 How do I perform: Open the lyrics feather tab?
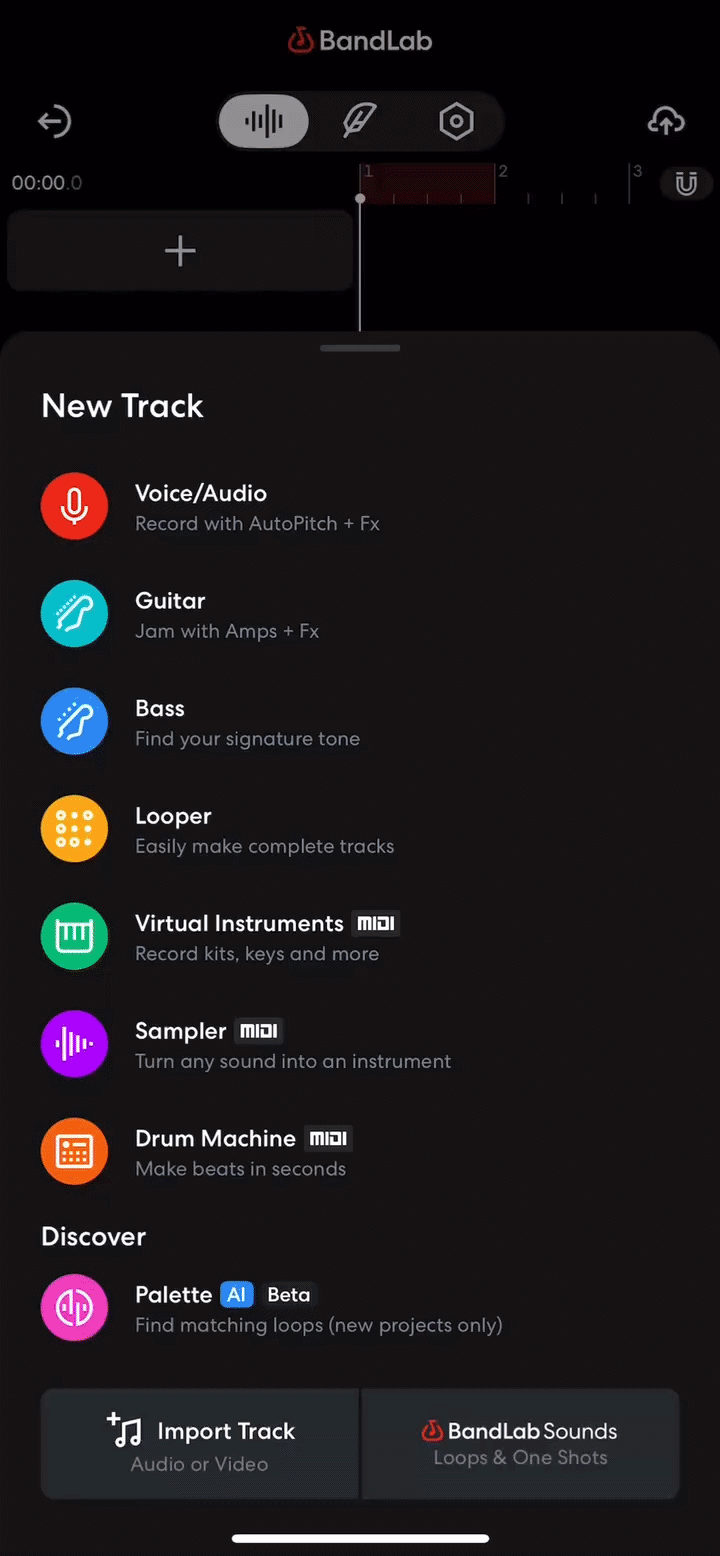click(360, 122)
